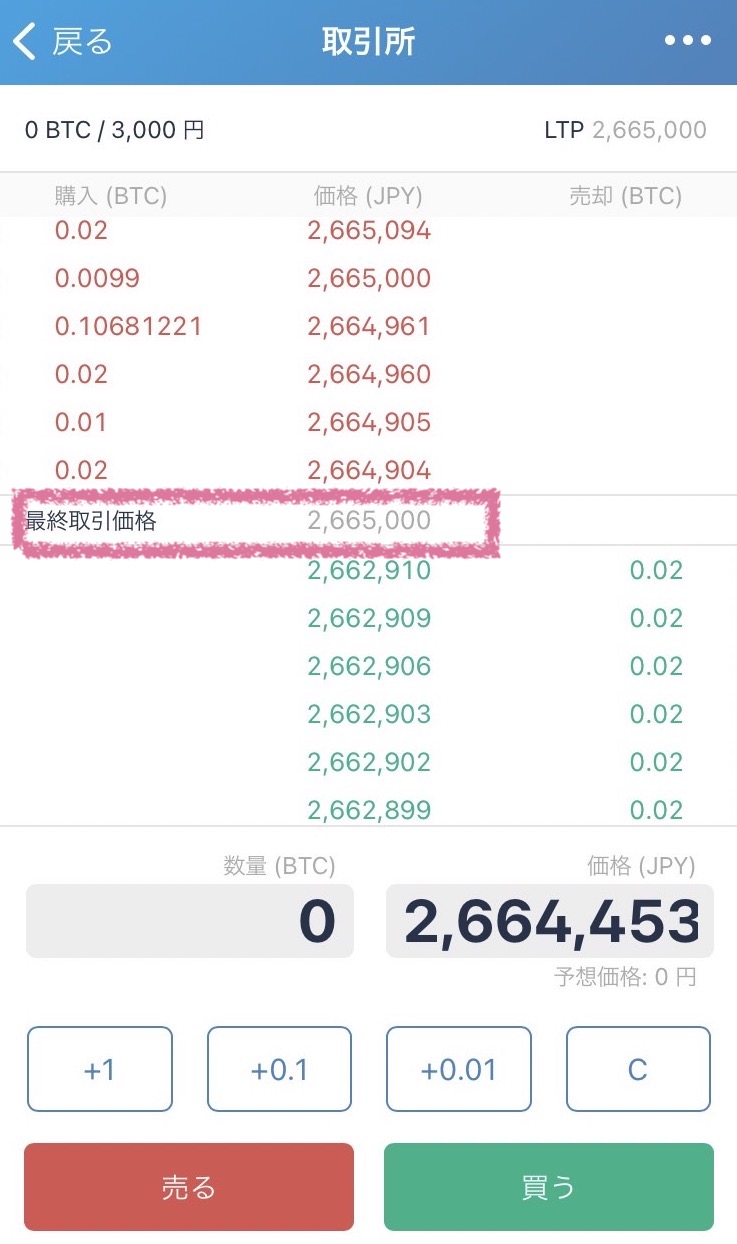Screen dimensions: 737x1244
Task: Select the 2,662,903 order book row
Action: 368,715
